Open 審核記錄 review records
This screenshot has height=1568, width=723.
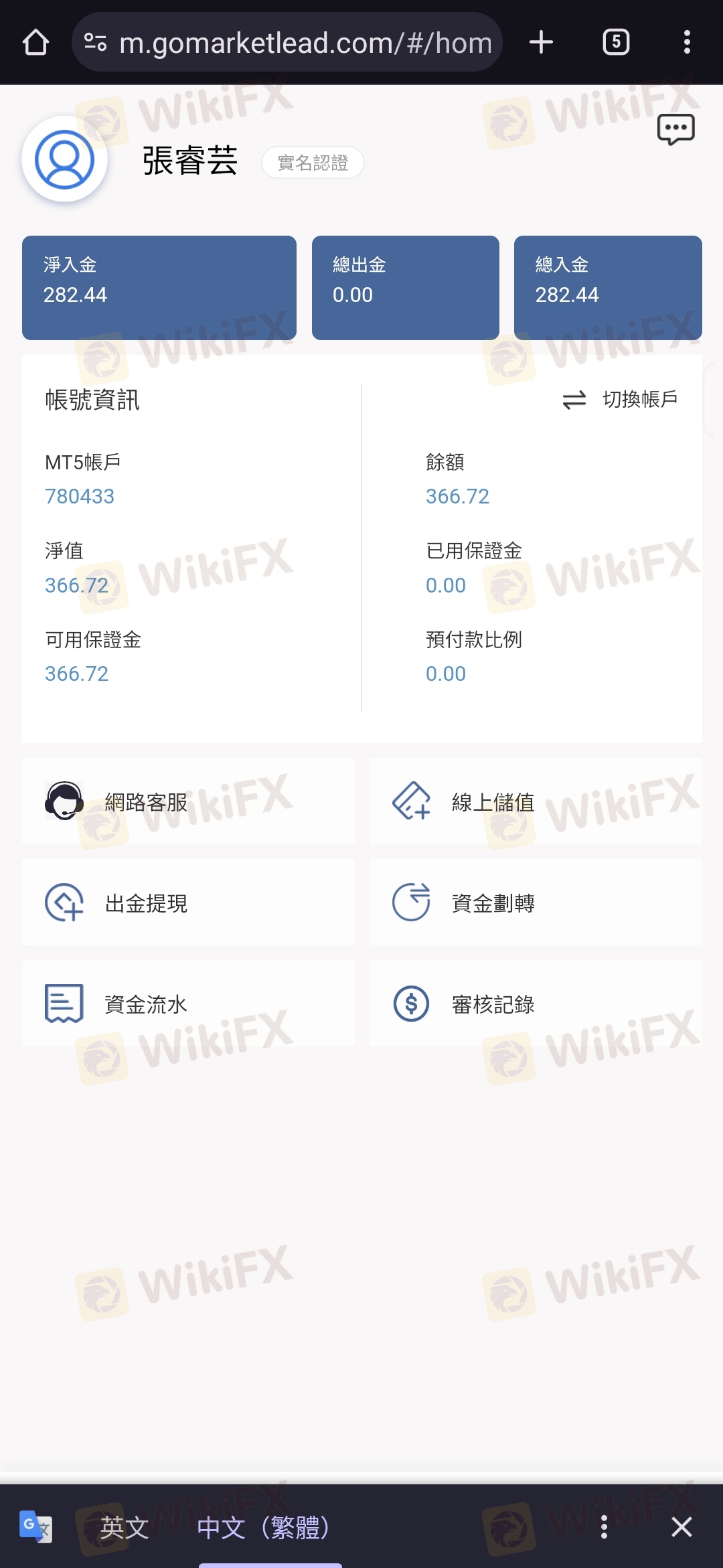tap(536, 1004)
